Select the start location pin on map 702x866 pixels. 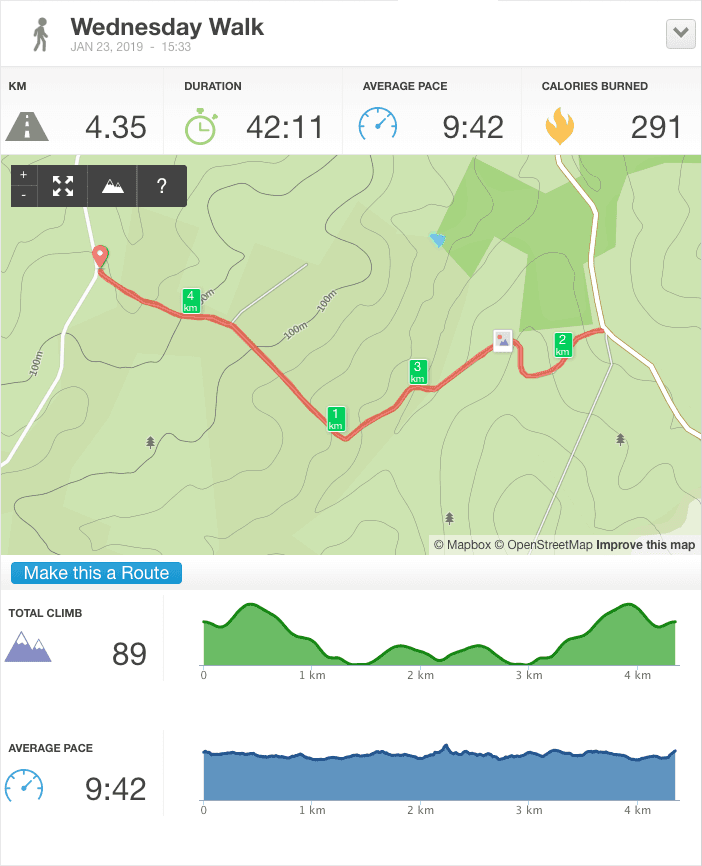[100, 255]
